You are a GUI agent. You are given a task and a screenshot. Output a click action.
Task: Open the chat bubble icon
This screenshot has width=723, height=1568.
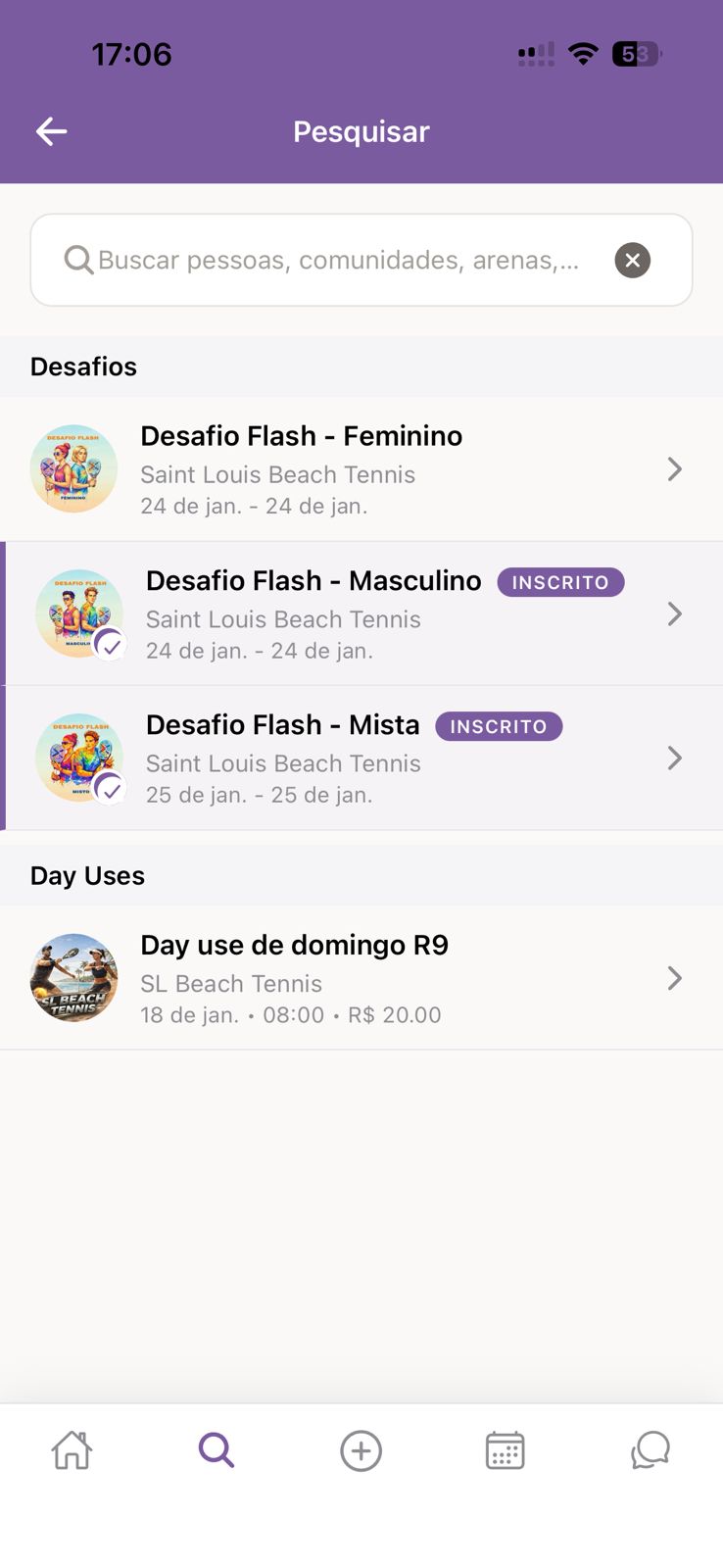click(x=650, y=1450)
